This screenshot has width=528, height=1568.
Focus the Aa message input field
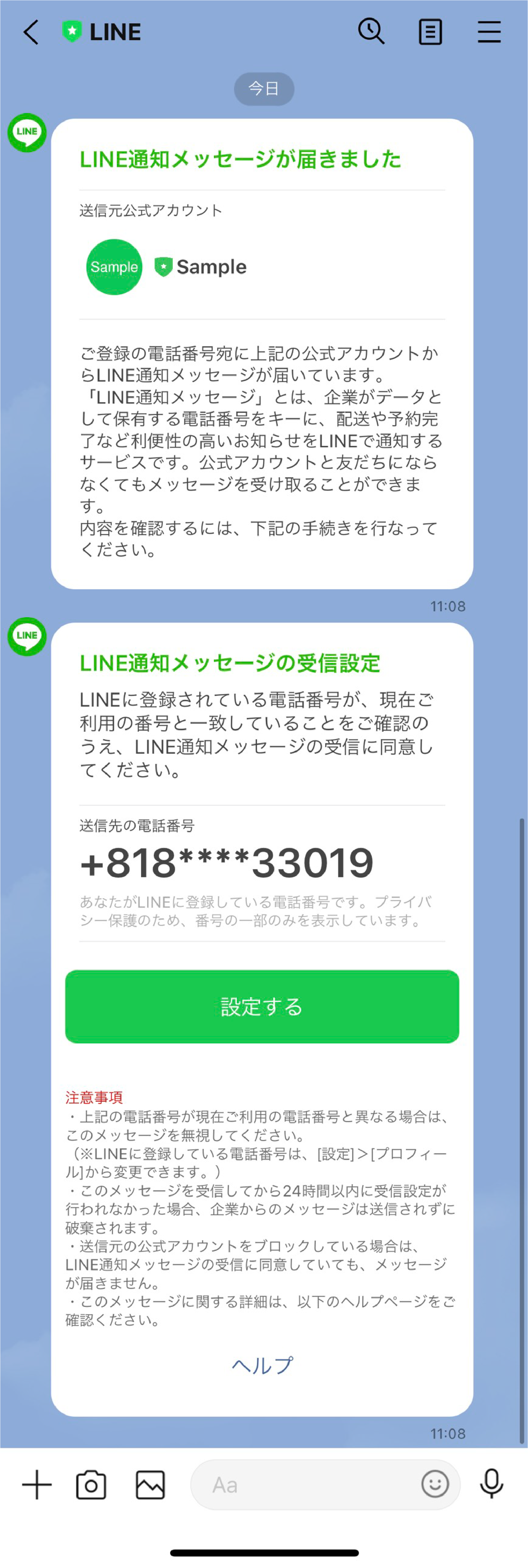coord(304,1485)
